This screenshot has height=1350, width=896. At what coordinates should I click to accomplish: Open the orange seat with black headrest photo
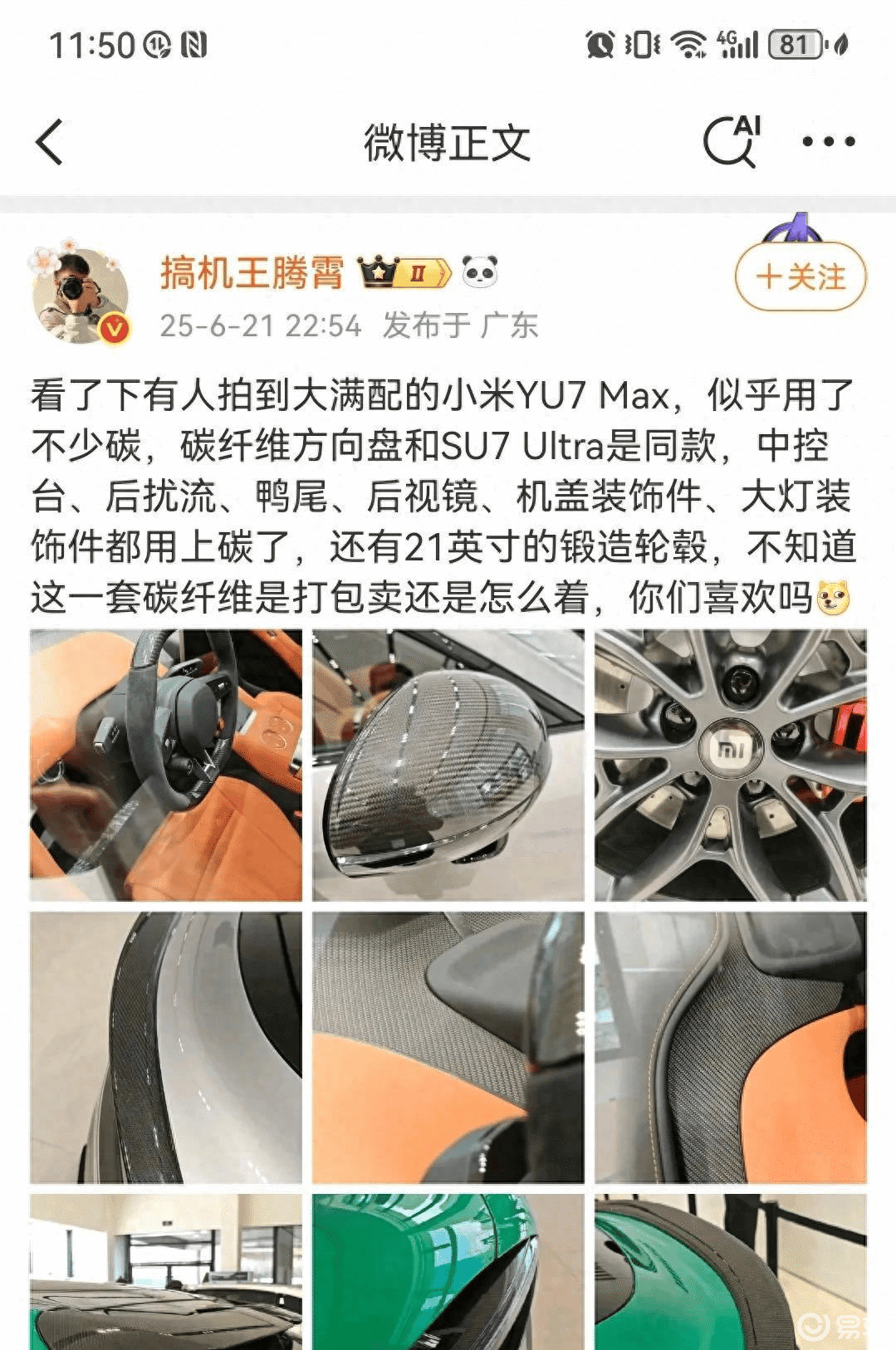click(x=448, y=1047)
